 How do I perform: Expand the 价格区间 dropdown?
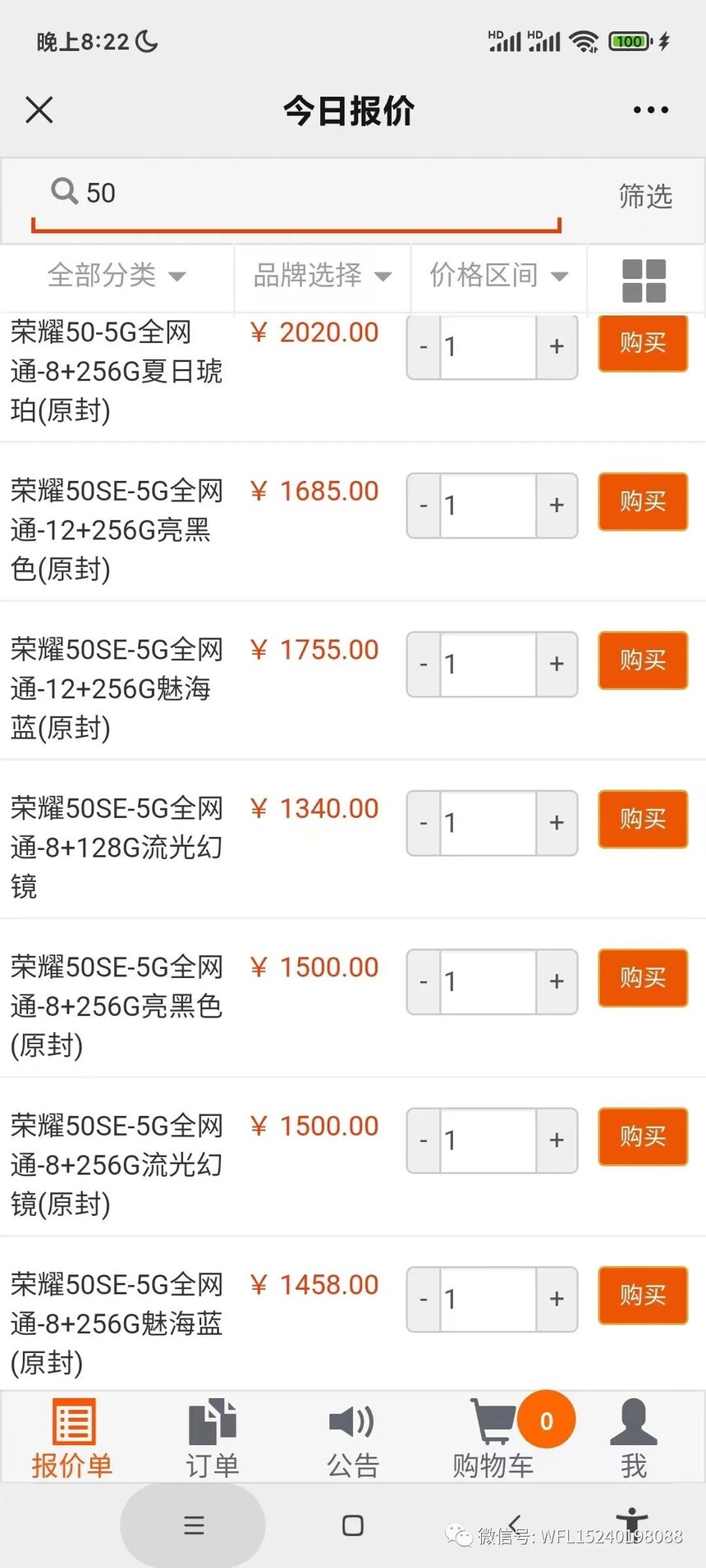(x=499, y=276)
